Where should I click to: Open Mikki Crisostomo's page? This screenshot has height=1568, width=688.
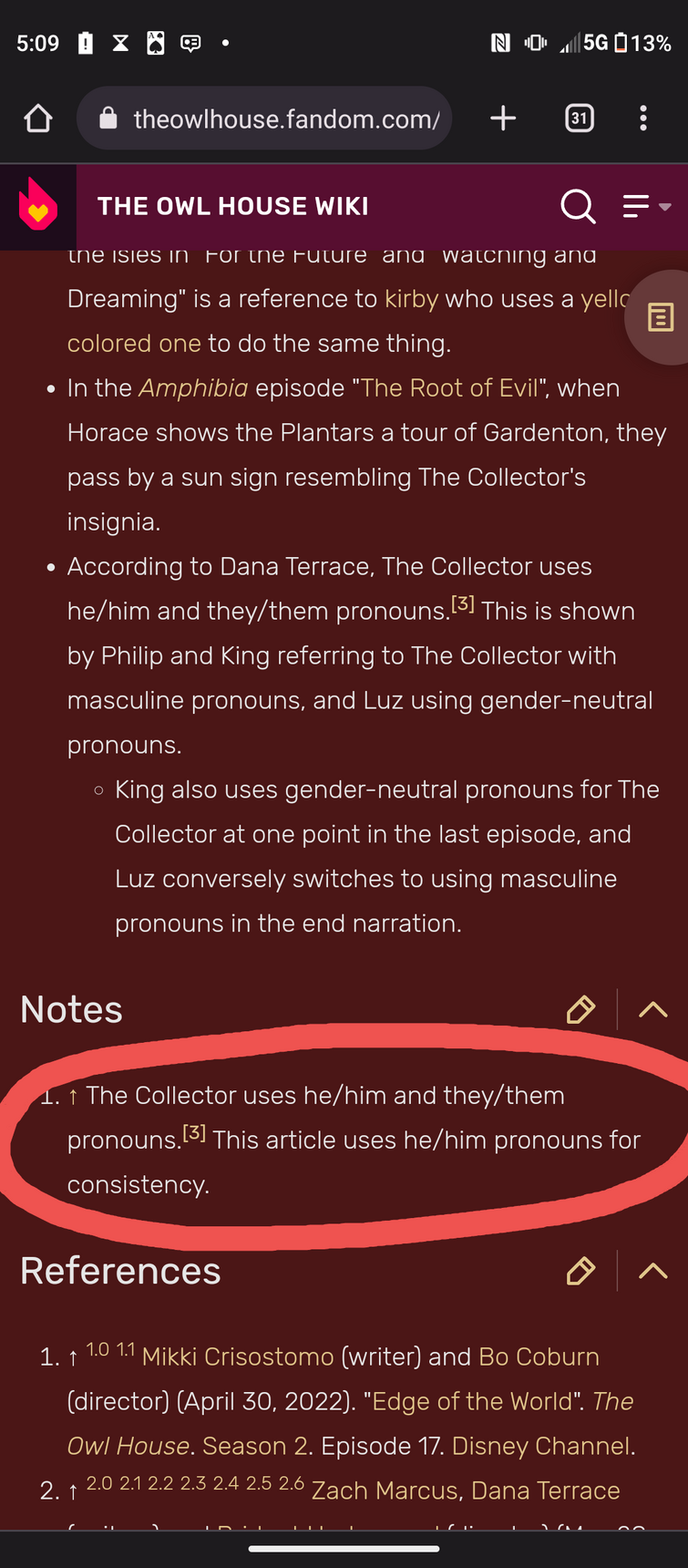[x=238, y=1357]
